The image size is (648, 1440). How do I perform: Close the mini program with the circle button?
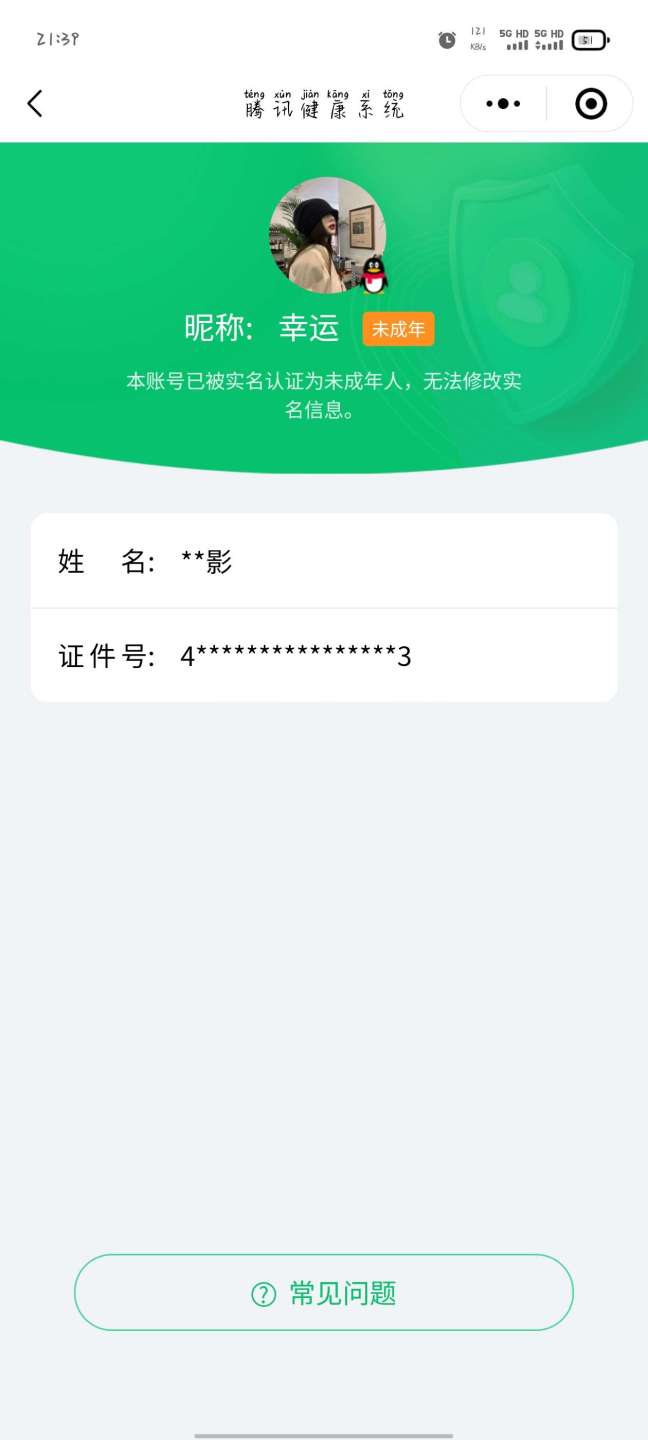[x=591, y=103]
